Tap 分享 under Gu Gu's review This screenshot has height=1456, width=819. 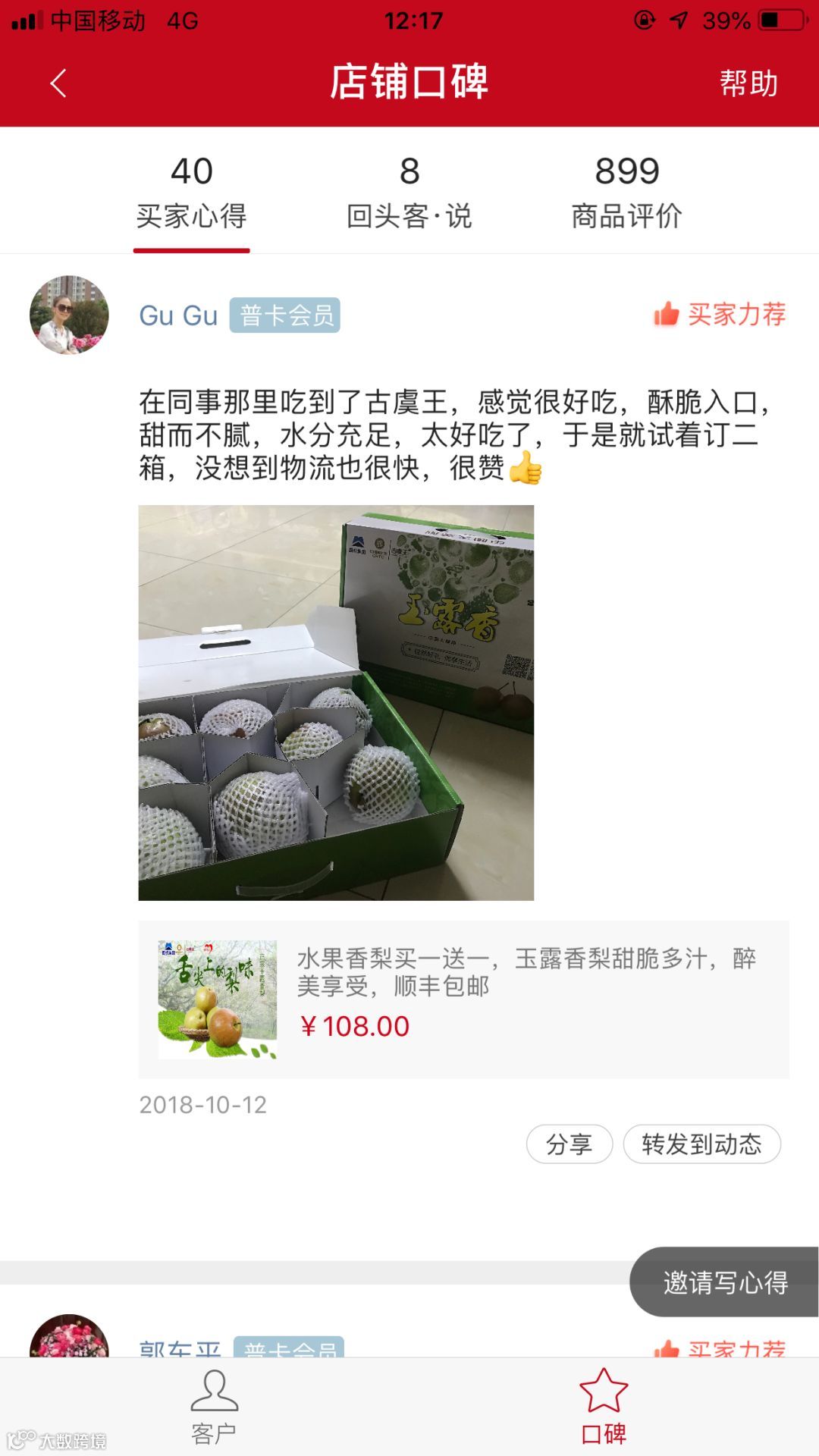tap(569, 1144)
